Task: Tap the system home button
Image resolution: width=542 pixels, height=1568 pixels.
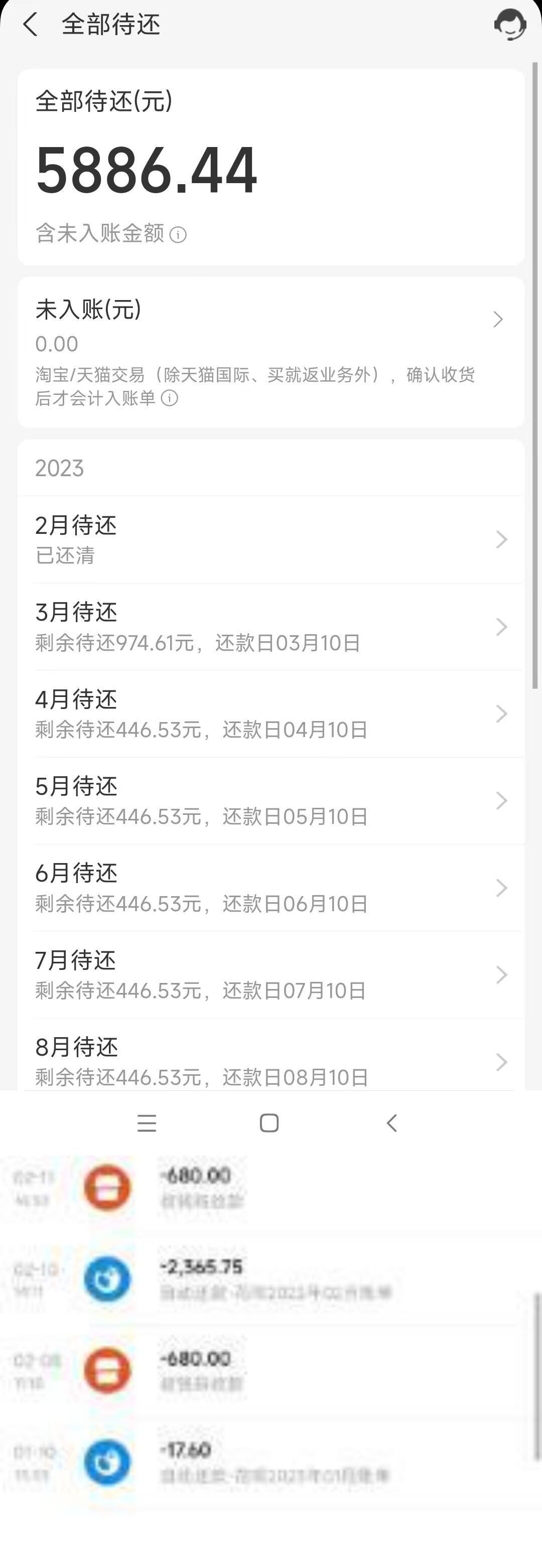Action: [x=269, y=1123]
